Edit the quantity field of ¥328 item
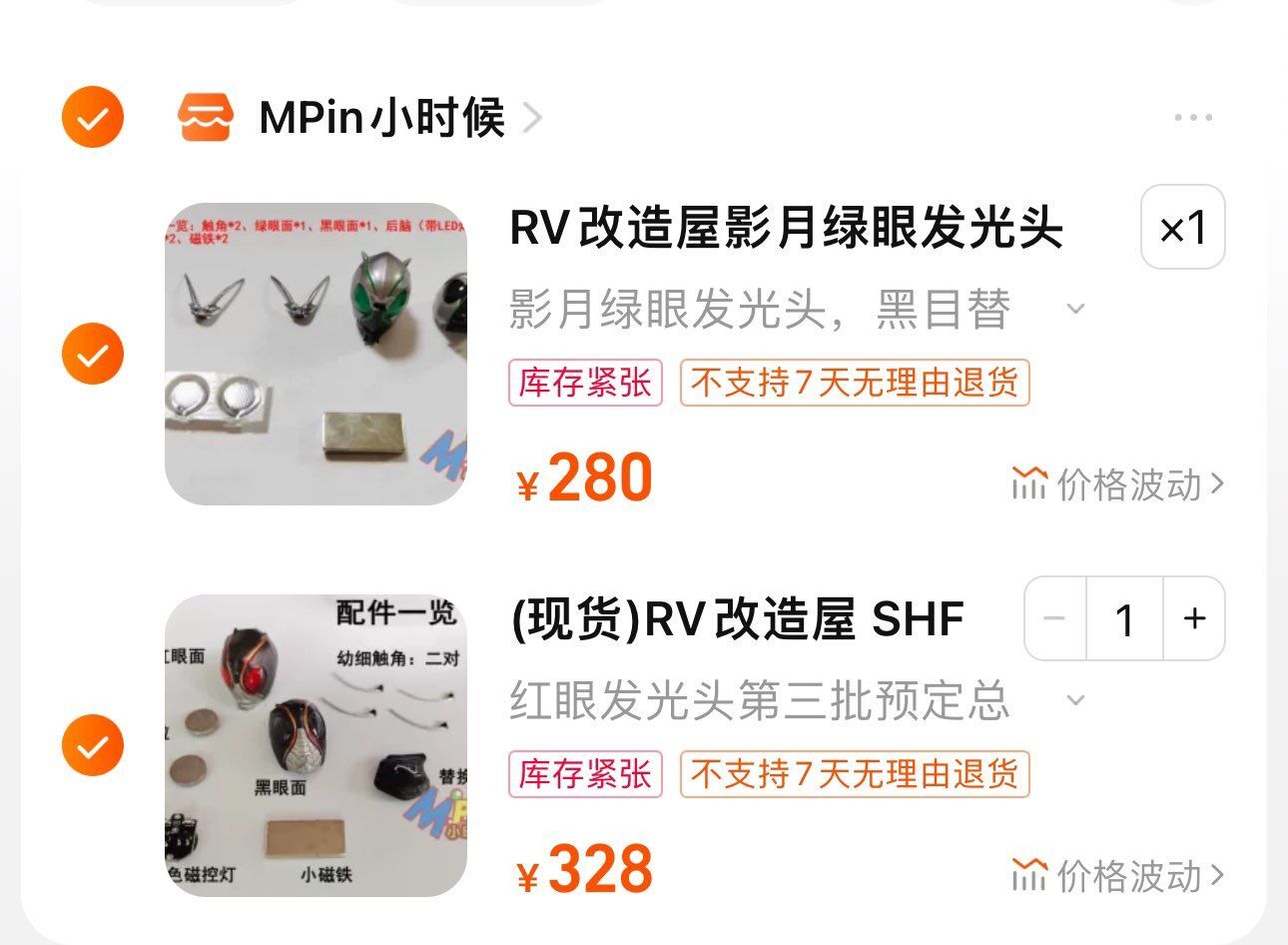Viewport: 1288px width, 945px height. tap(1124, 619)
